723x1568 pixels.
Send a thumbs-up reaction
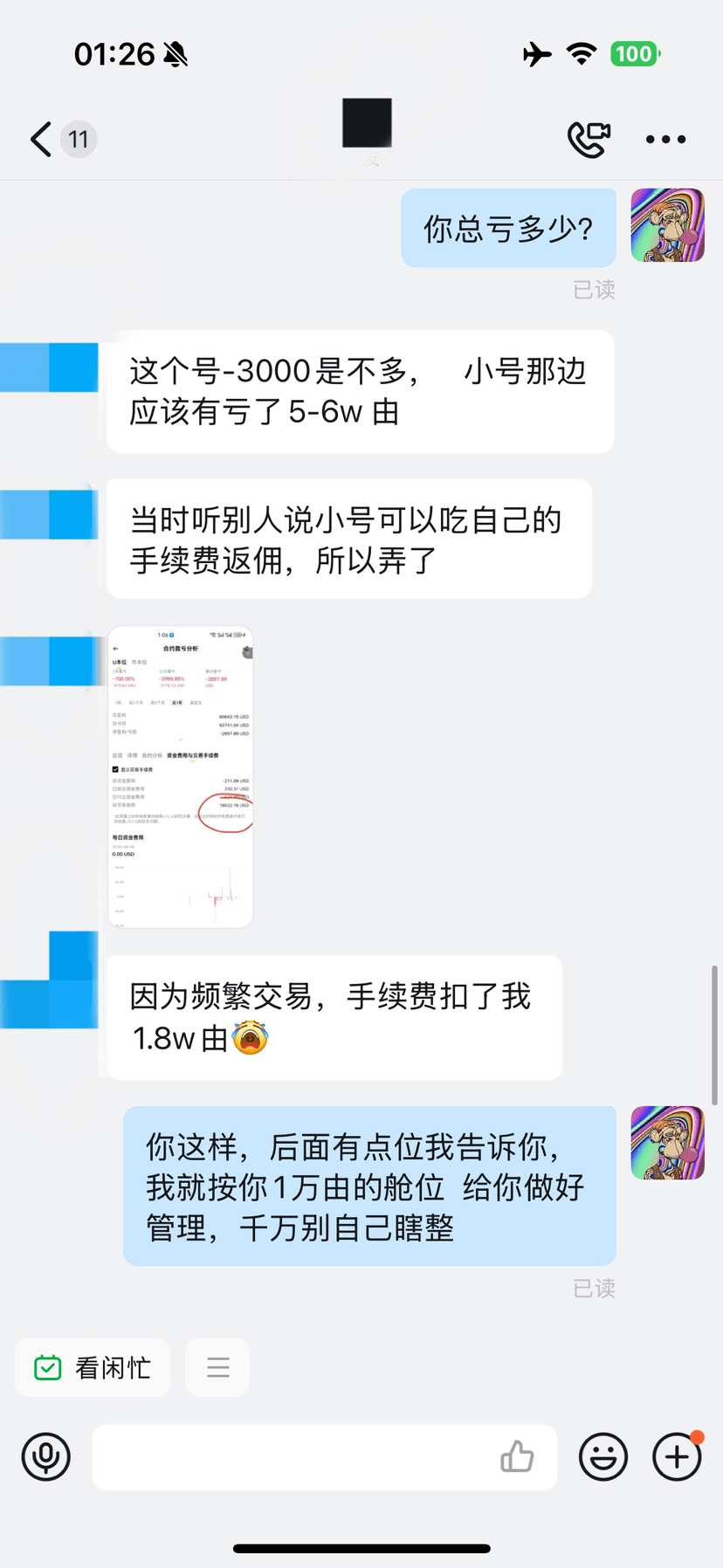click(x=517, y=1456)
